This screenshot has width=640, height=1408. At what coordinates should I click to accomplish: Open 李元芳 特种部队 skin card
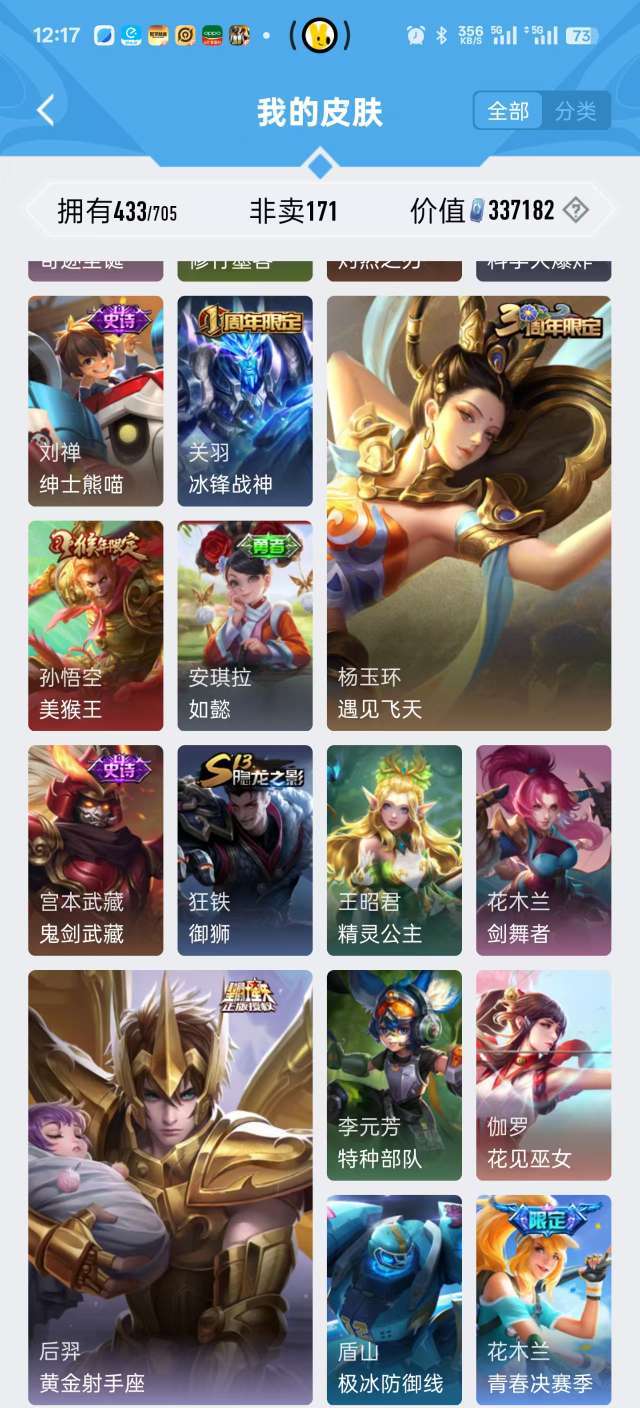tap(394, 1075)
